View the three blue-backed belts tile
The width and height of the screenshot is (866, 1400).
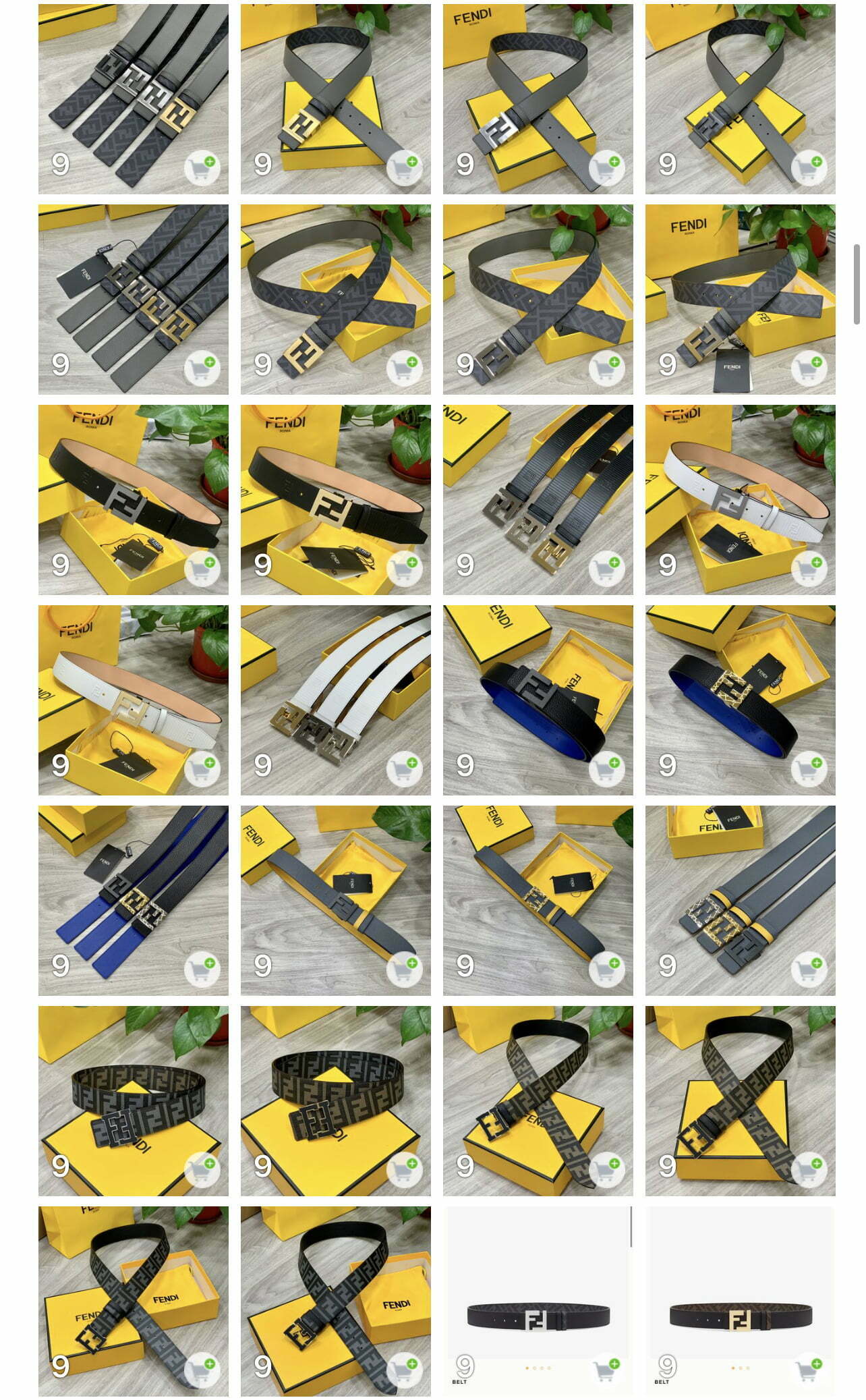click(x=133, y=901)
